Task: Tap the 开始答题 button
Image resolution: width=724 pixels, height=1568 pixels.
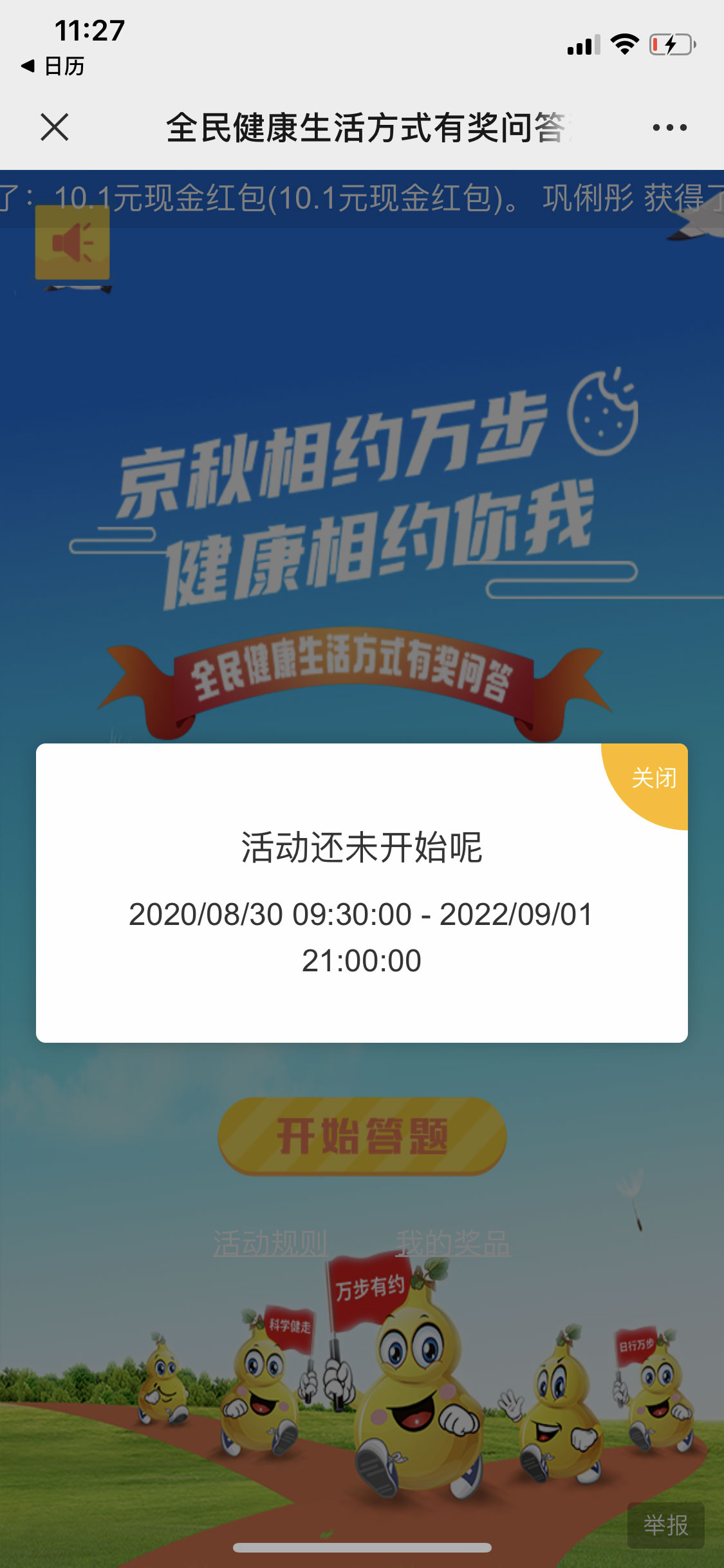Action: 362,1136
